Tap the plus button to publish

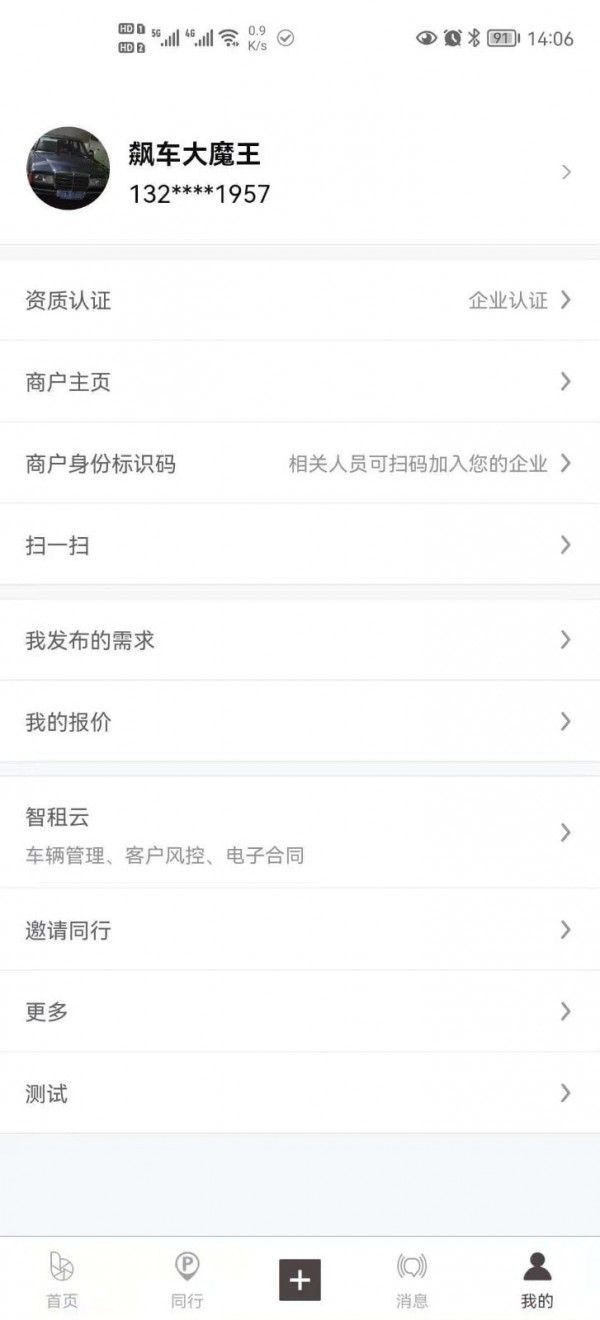(x=300, y=1280)
